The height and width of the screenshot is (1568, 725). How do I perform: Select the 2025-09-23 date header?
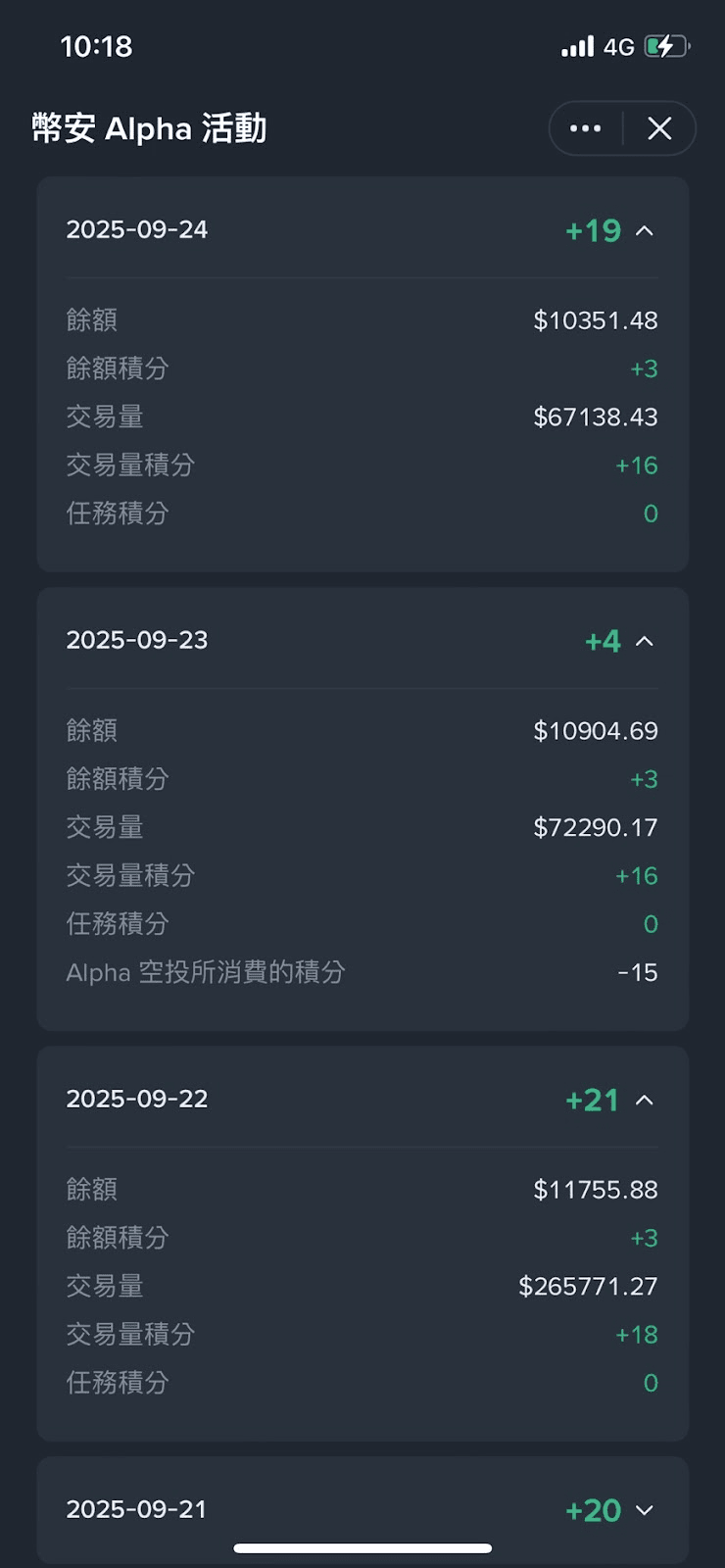click(137, 641)
